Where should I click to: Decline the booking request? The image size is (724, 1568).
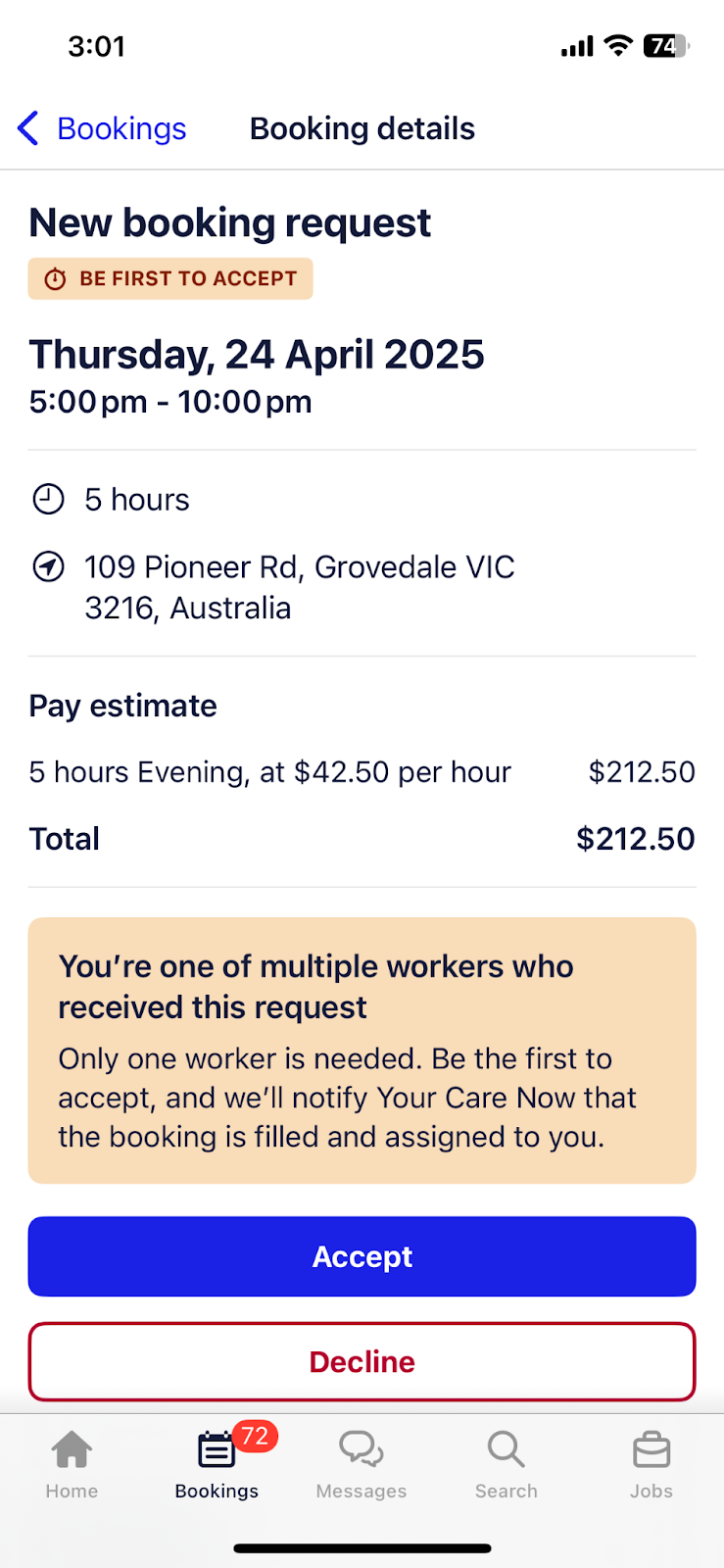[x=362, y=1361]
